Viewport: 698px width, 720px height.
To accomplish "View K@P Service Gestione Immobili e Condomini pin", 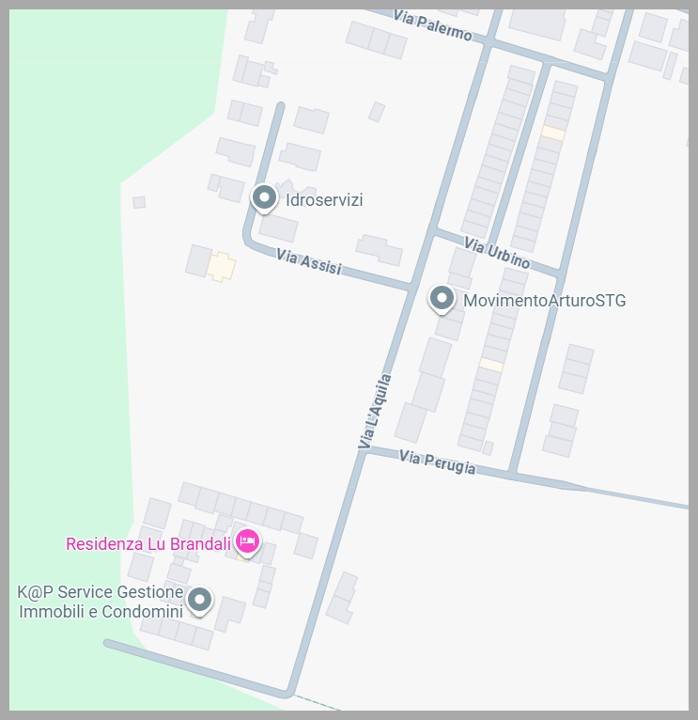I will tap(200, 599).
